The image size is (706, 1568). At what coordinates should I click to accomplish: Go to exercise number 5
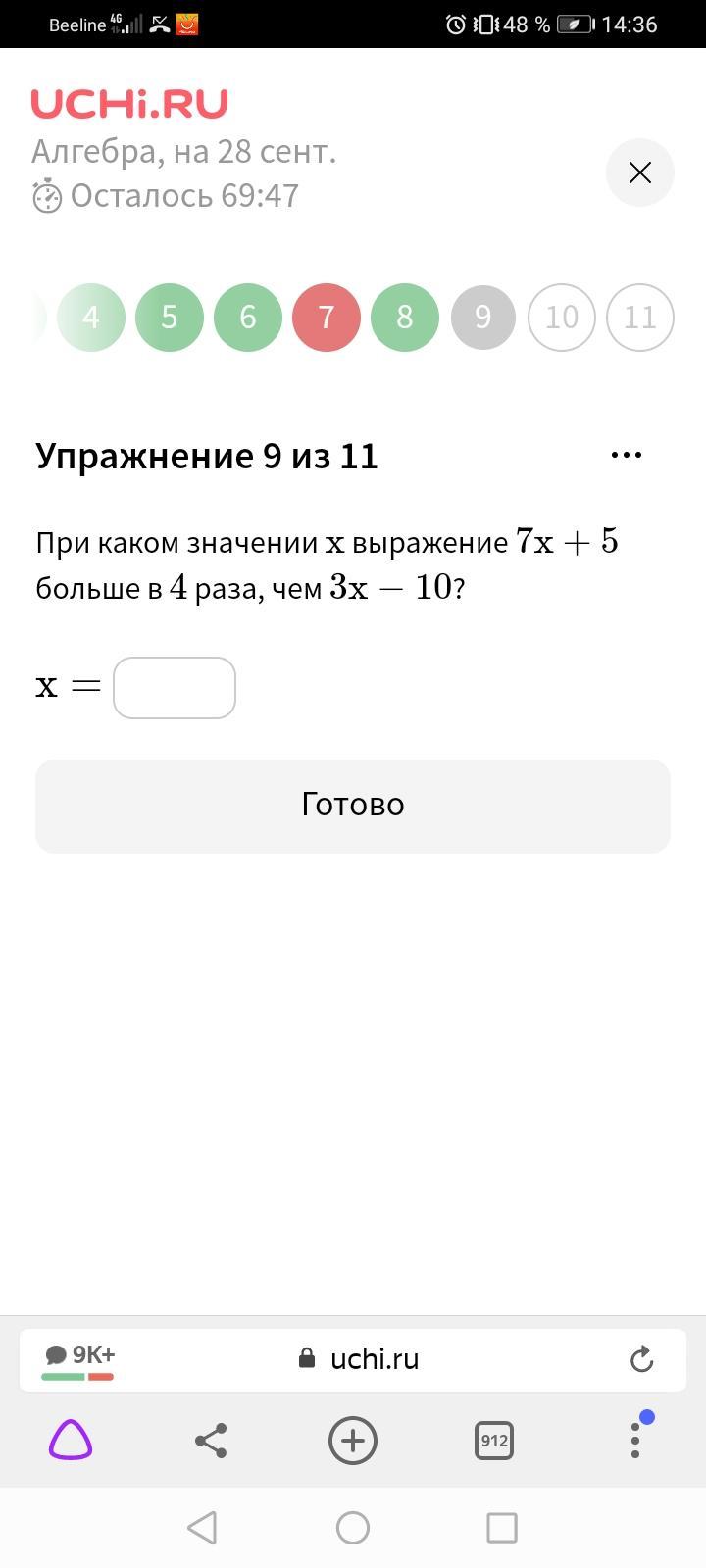pos(170,318)
